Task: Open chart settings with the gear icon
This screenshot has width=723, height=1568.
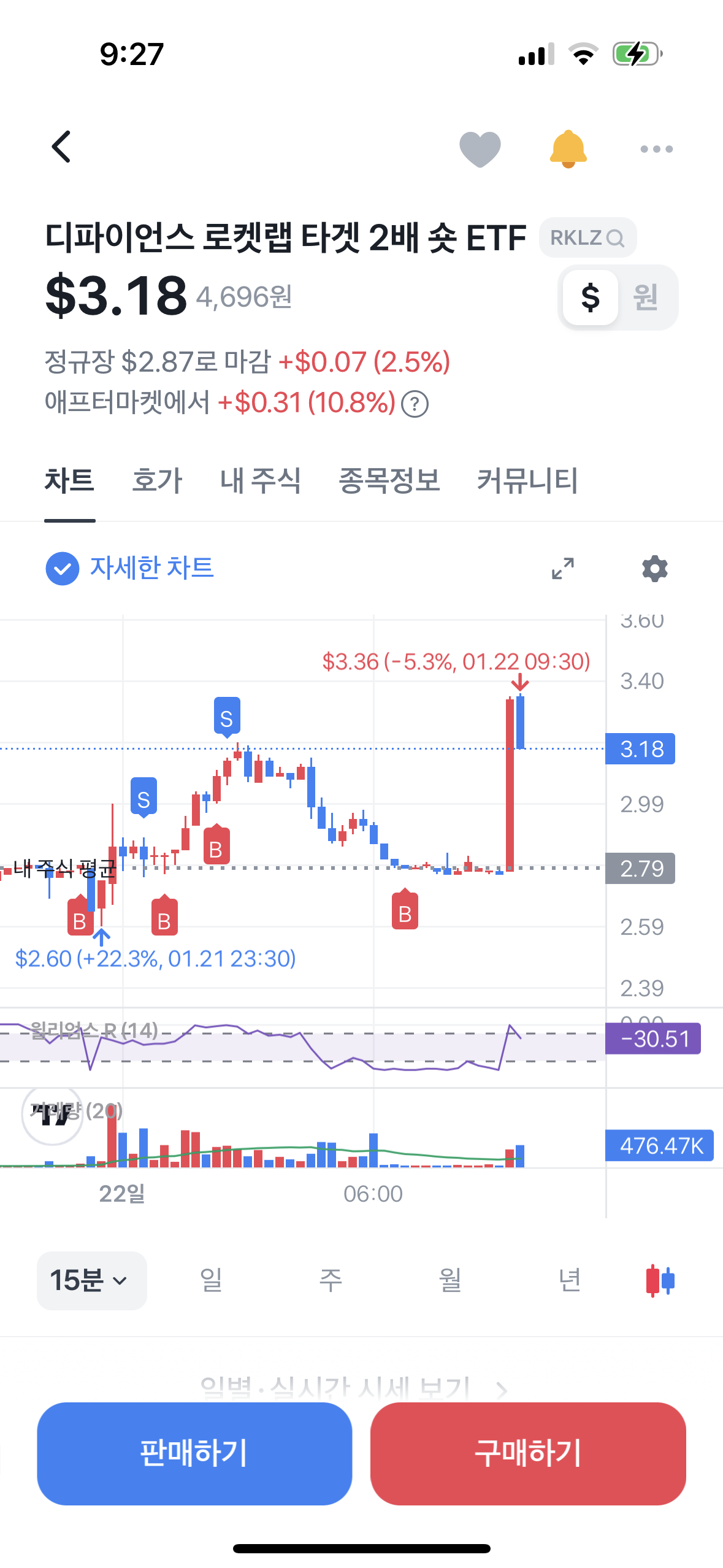Action: 654,569
